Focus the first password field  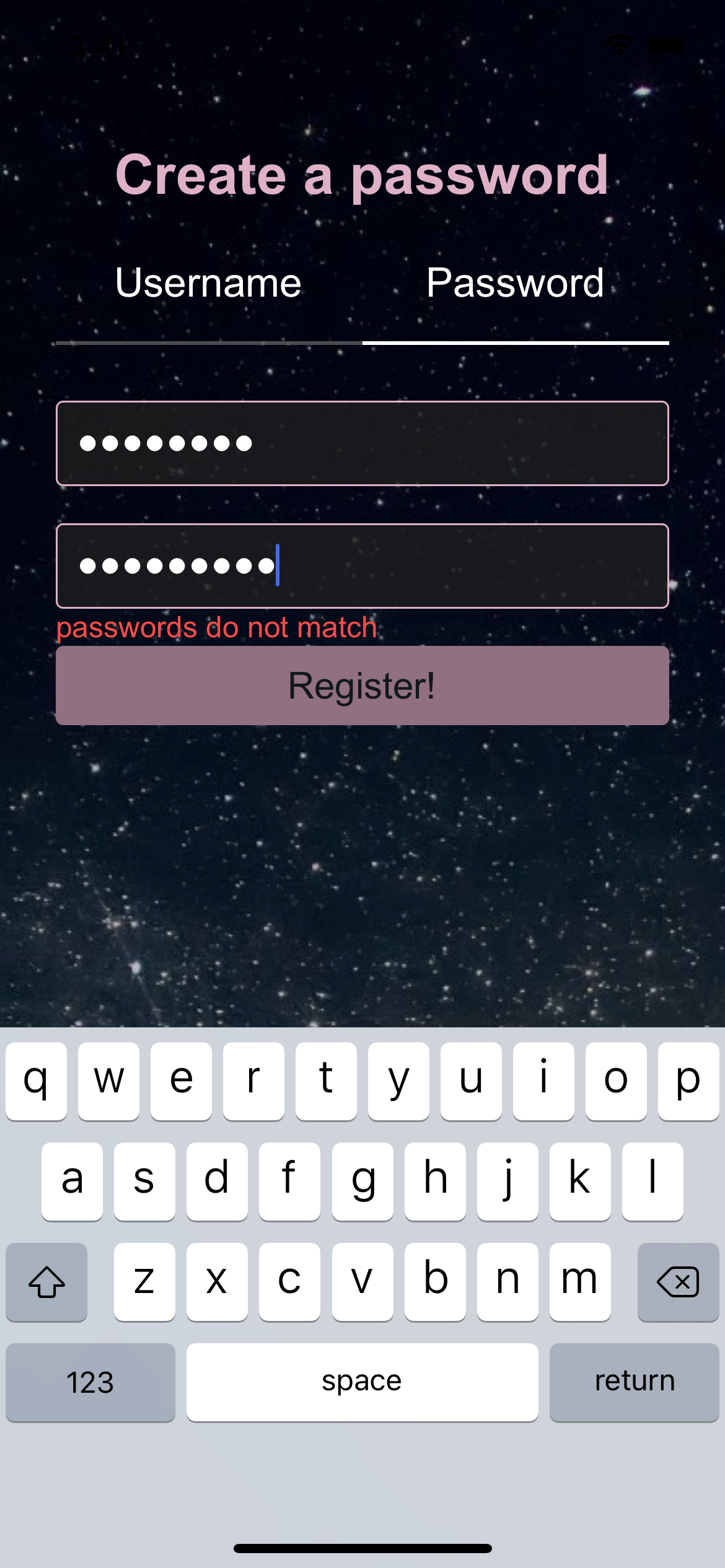click(x=362, y=443)
